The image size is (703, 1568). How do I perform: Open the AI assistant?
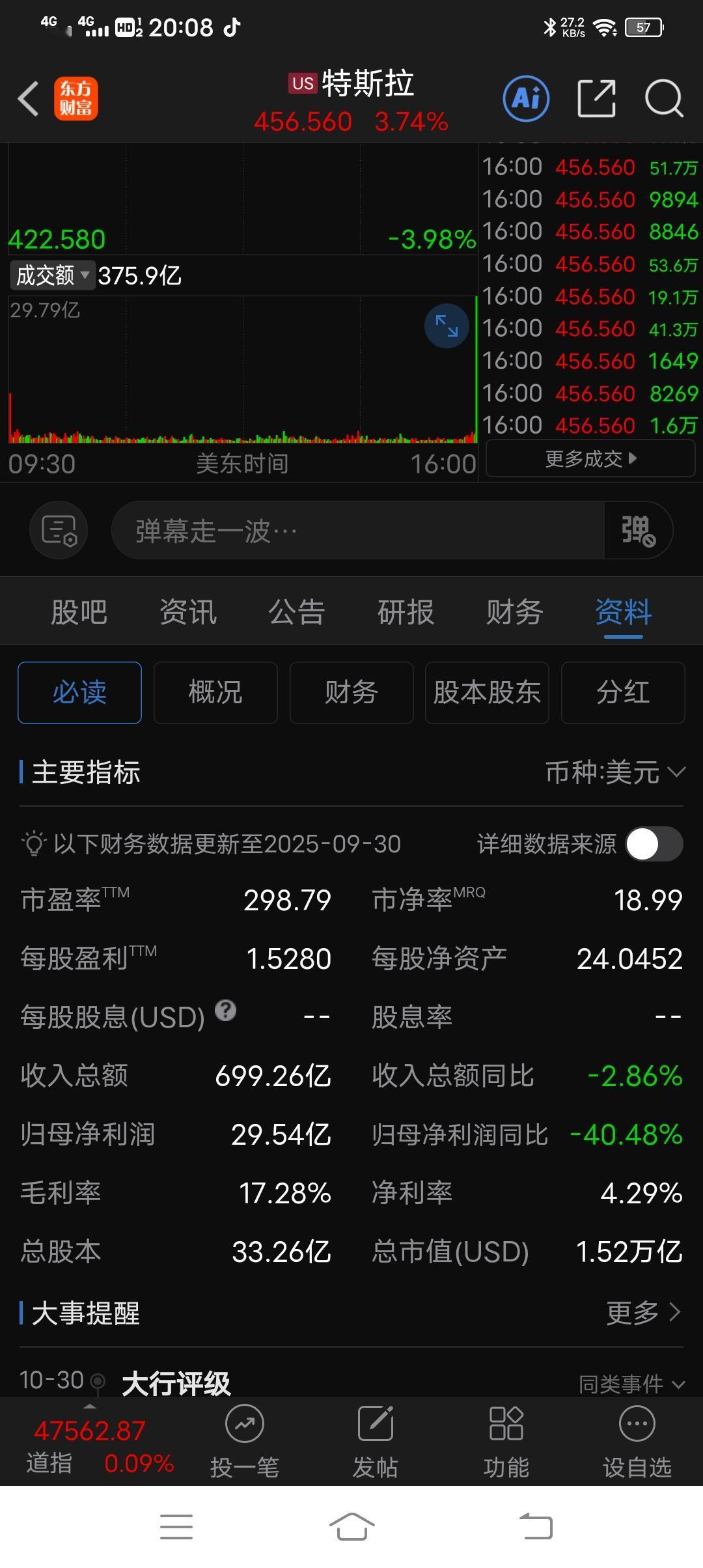525,98
